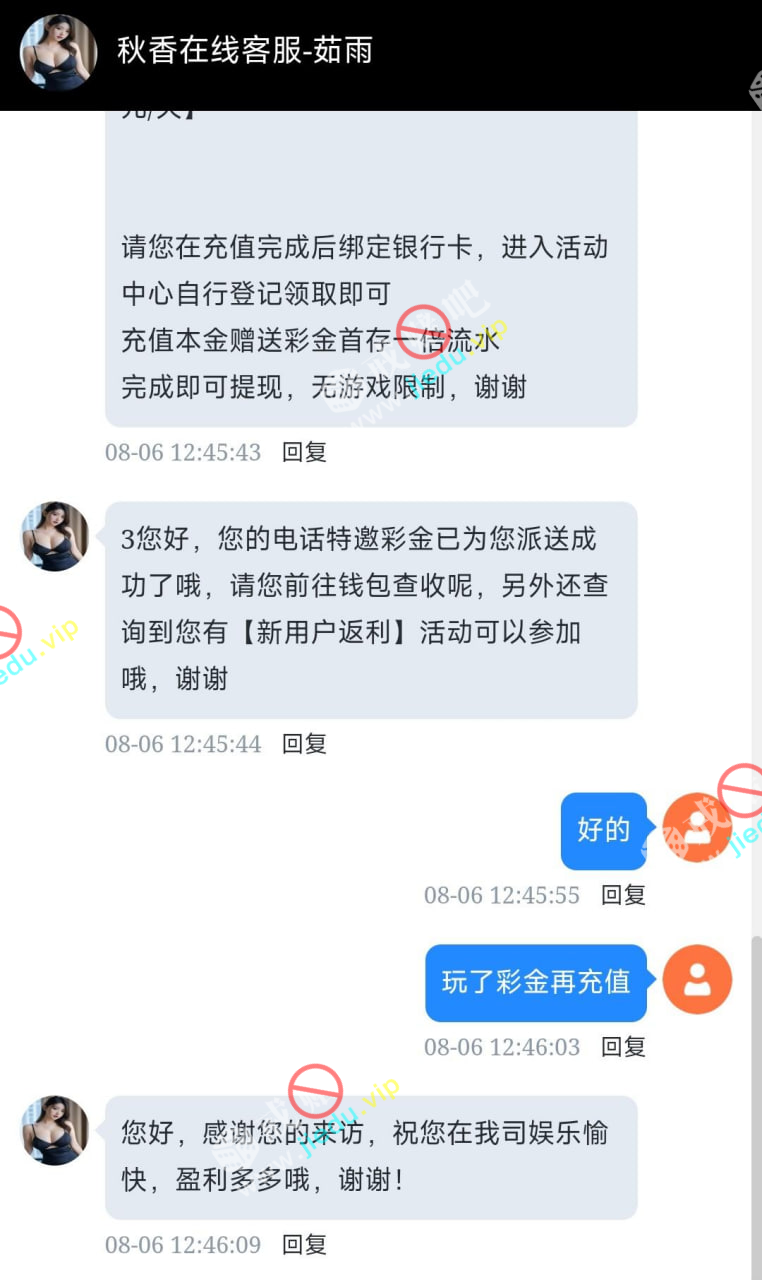Tap 回复 under the 12:46:09 message

tap(304, 1245)
